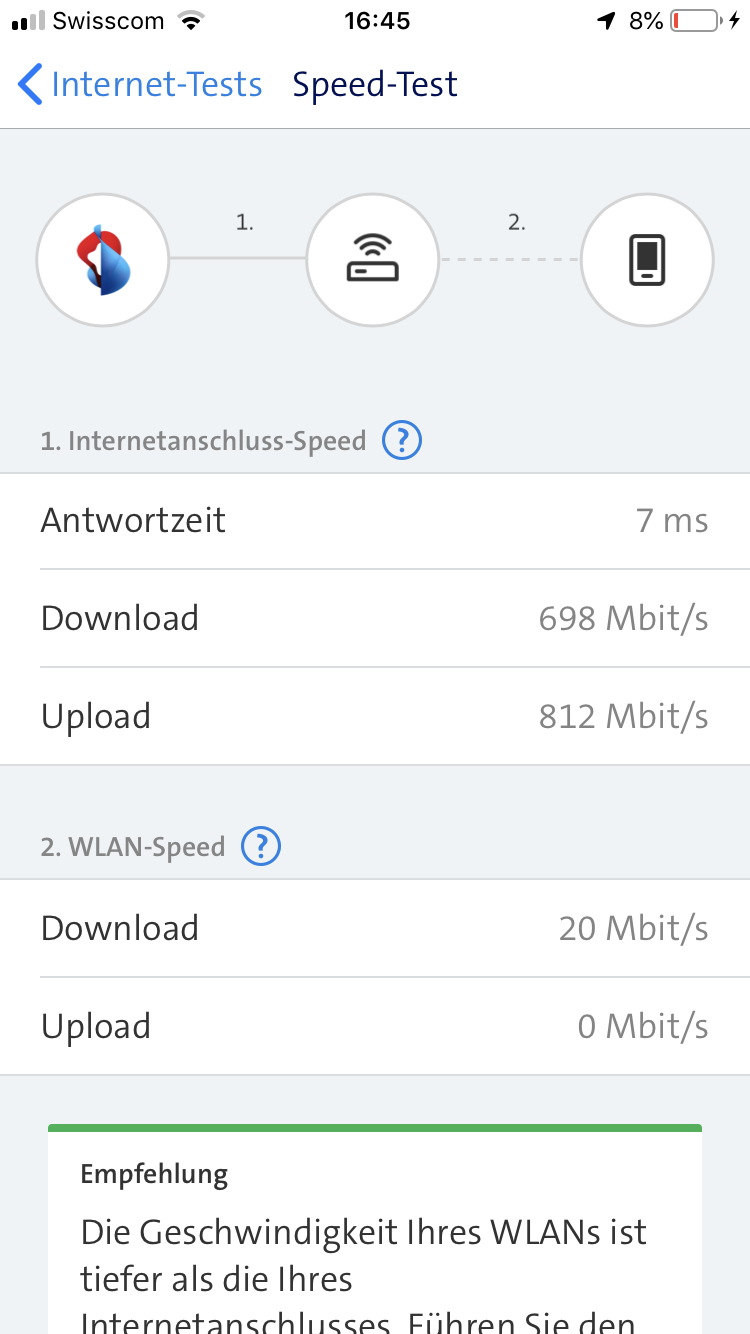Image resolution: width=750 pixels, height=1334 pixels.
Task: Tap the 812 Mbit/s upload value
Action: [x=622, y=716]
